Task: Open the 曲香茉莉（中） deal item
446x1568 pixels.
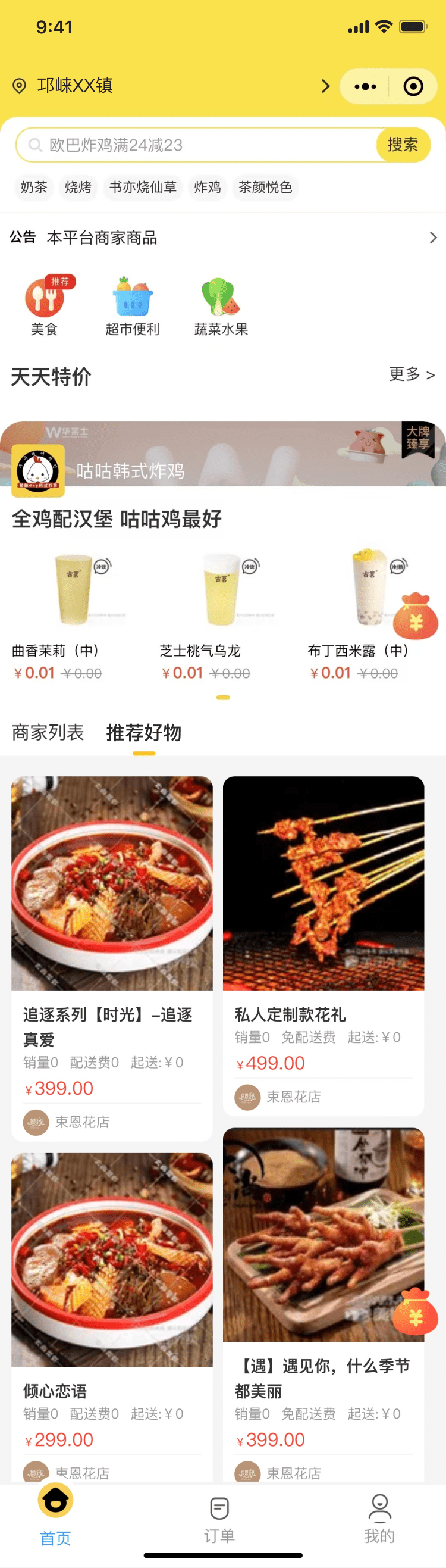Action: (x=74, y=615)
